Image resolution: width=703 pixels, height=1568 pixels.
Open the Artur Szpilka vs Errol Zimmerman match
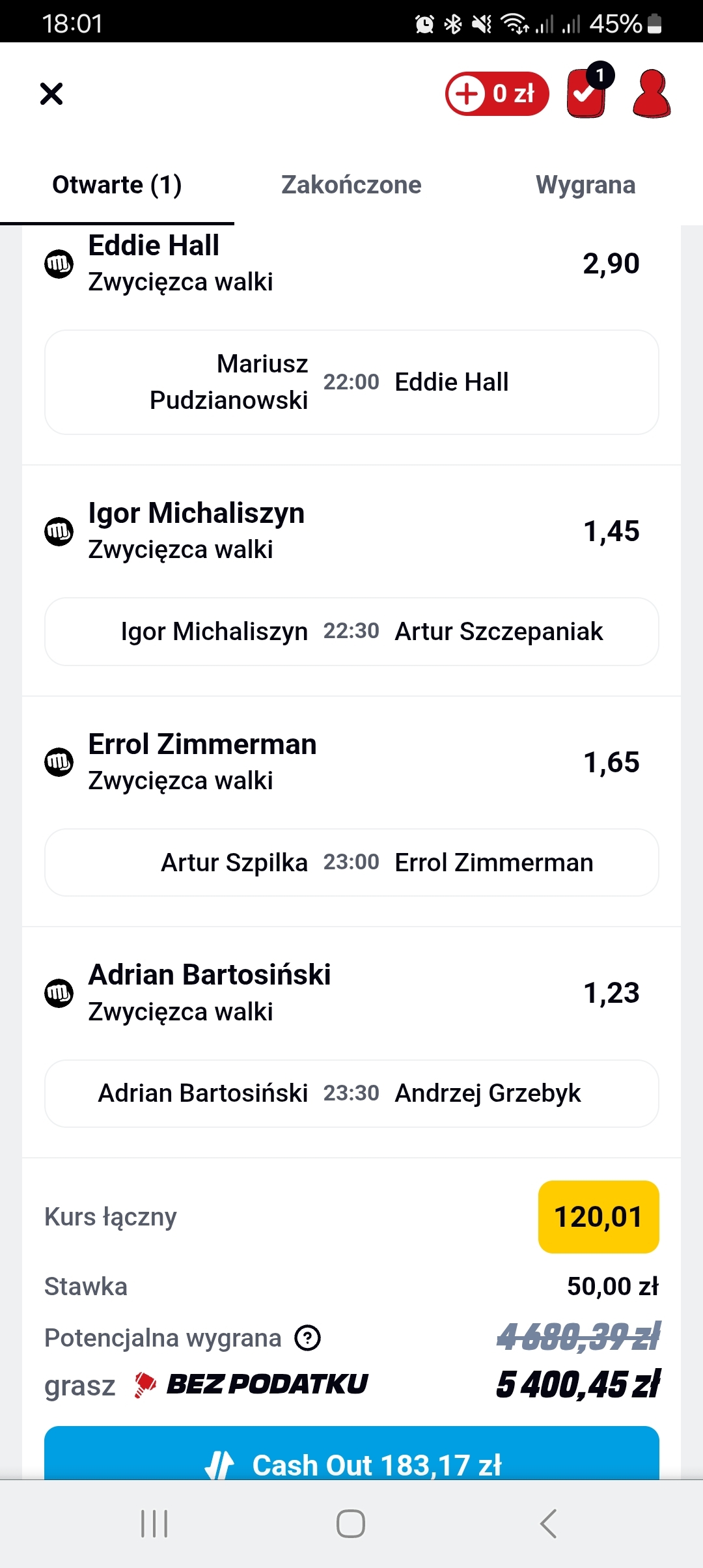[x=351, y=863]
